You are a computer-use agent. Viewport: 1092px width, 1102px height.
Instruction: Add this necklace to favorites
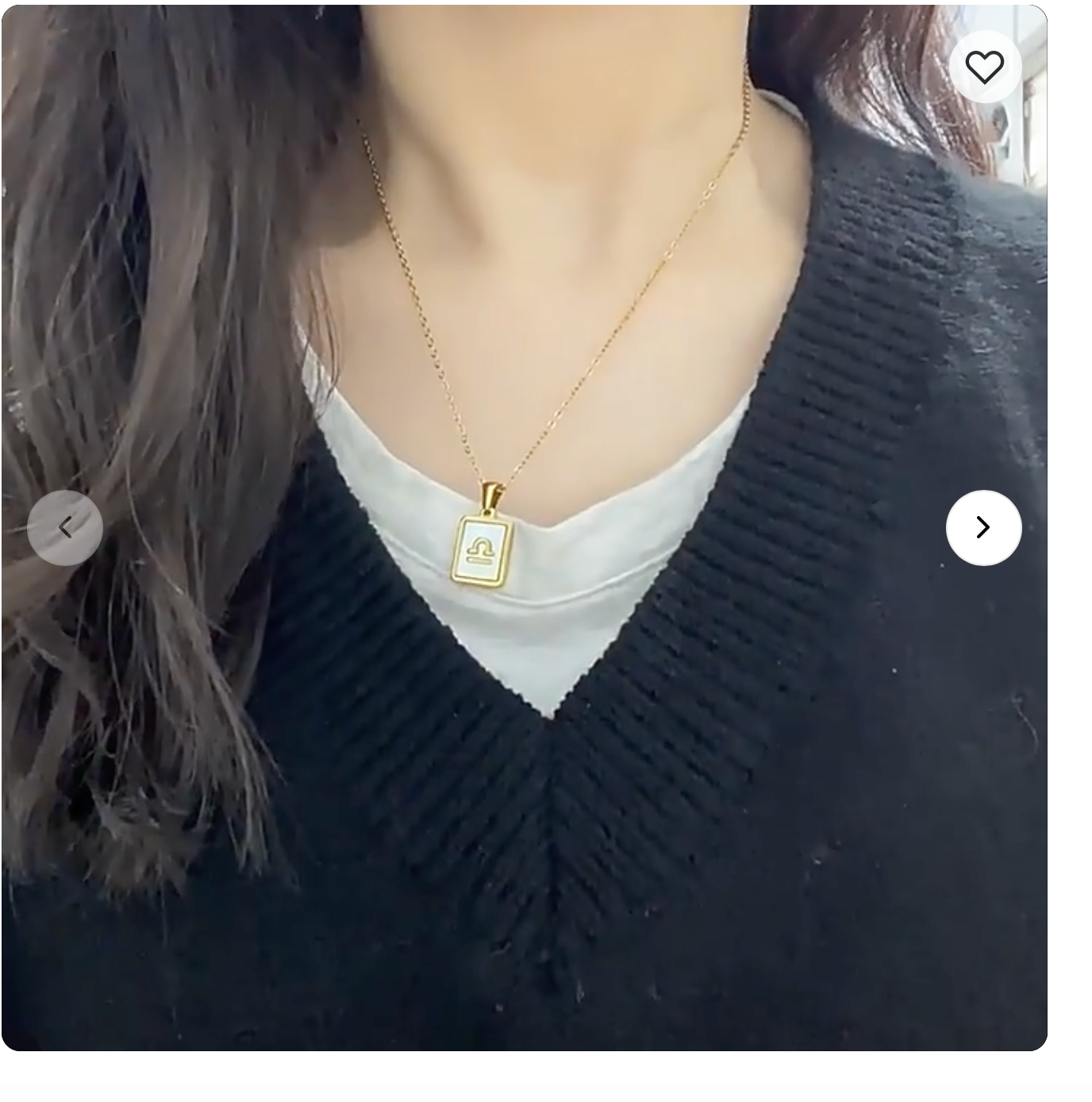984,67
